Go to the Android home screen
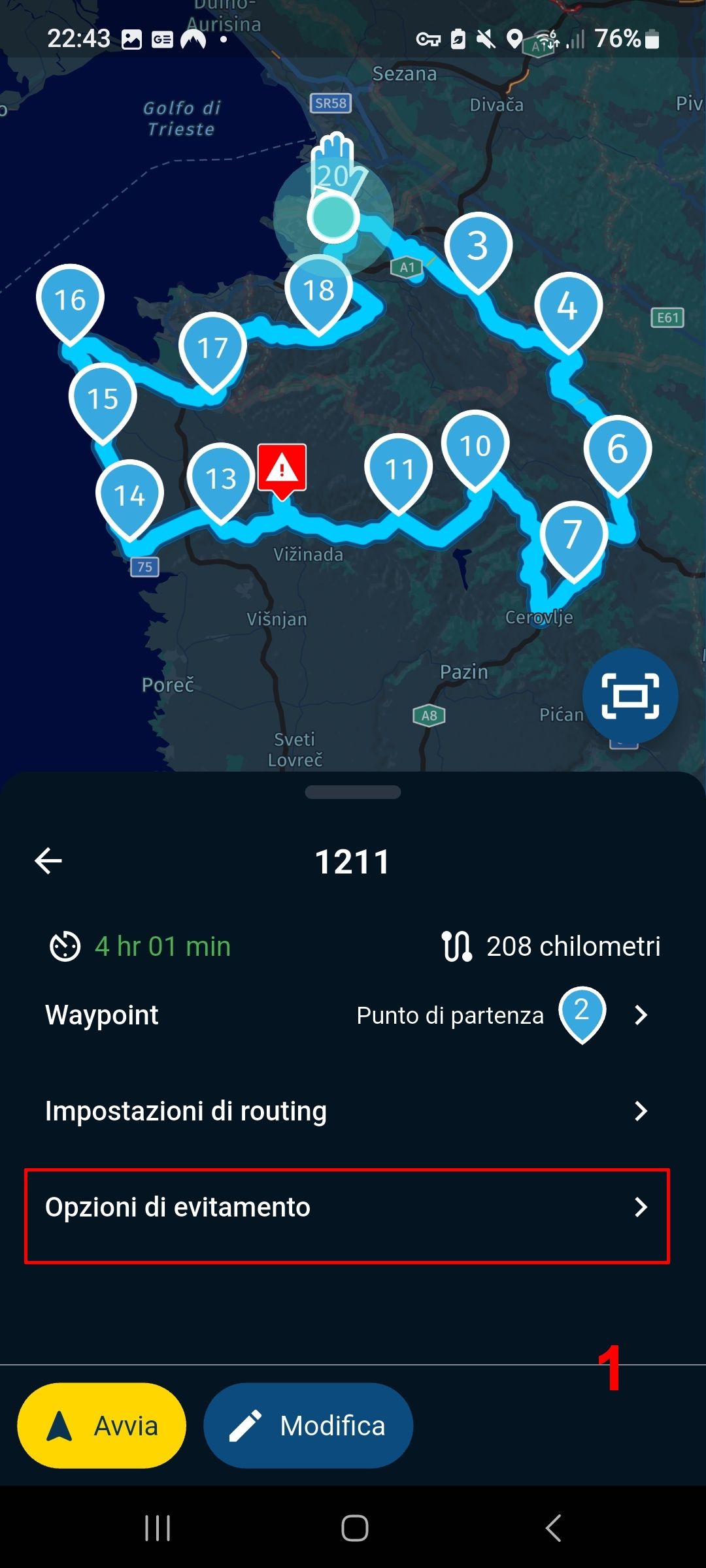706x1568 pixels. pos(354,1527)
